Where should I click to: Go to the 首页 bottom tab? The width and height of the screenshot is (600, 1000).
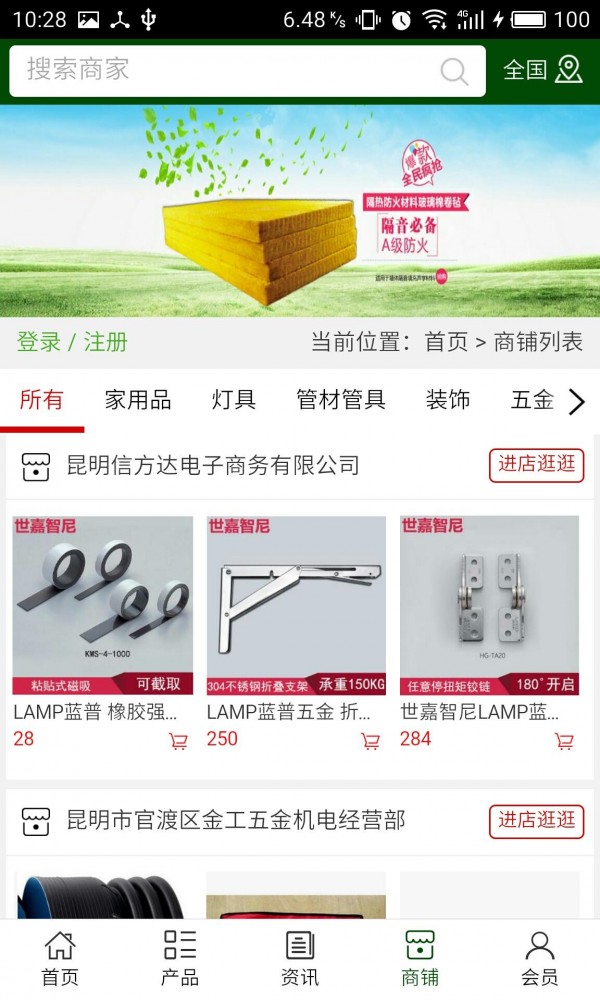tap(60, 959)
